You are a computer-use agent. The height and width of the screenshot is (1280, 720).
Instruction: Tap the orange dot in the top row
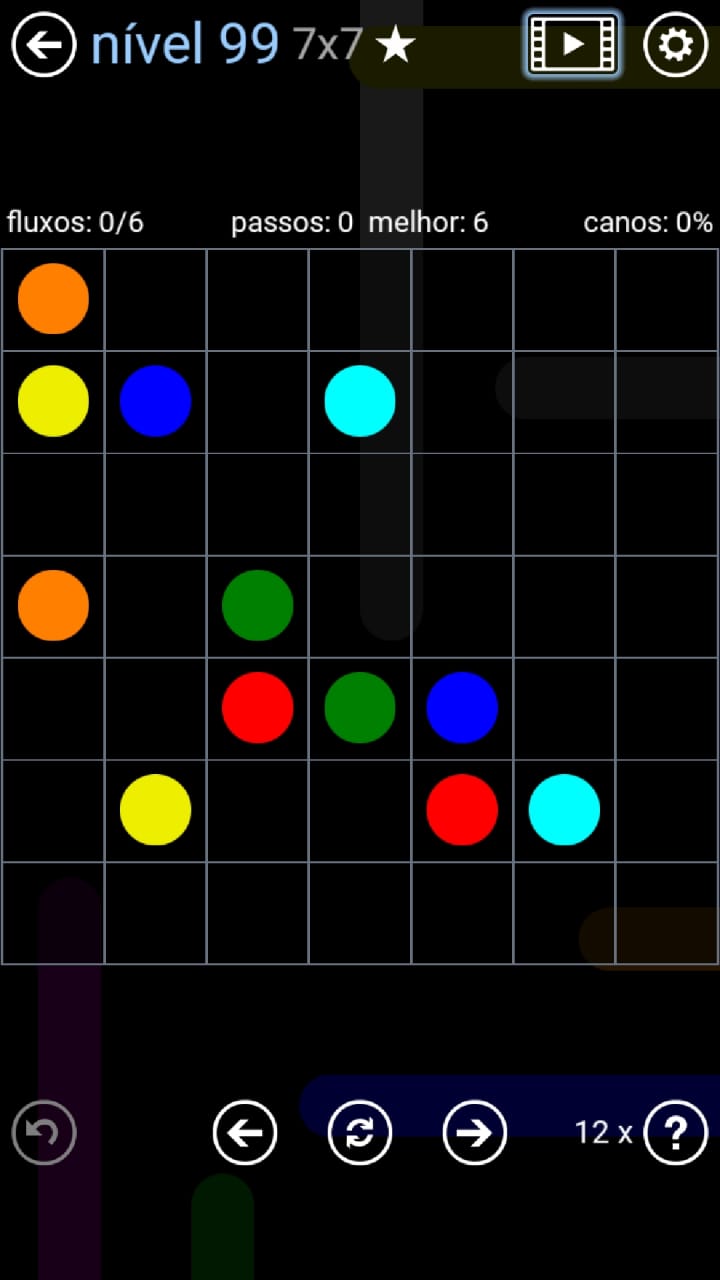tap(53, 298)
